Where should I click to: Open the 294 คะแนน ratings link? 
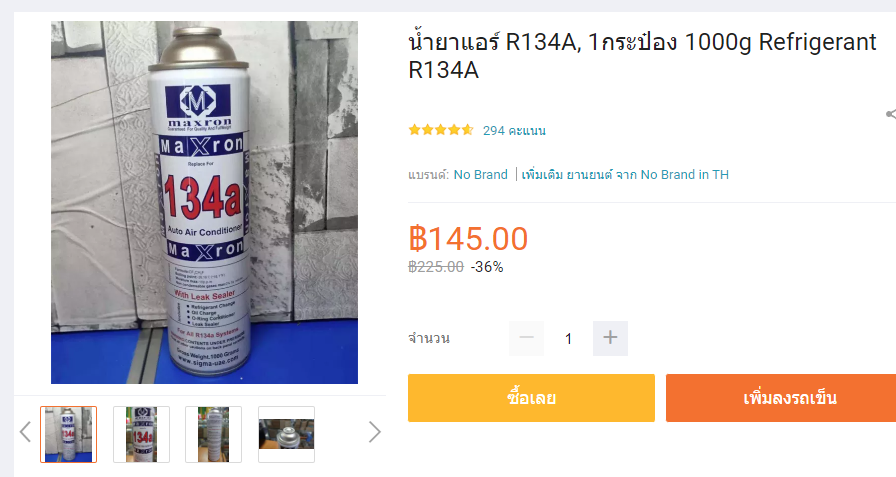point(514,130)
